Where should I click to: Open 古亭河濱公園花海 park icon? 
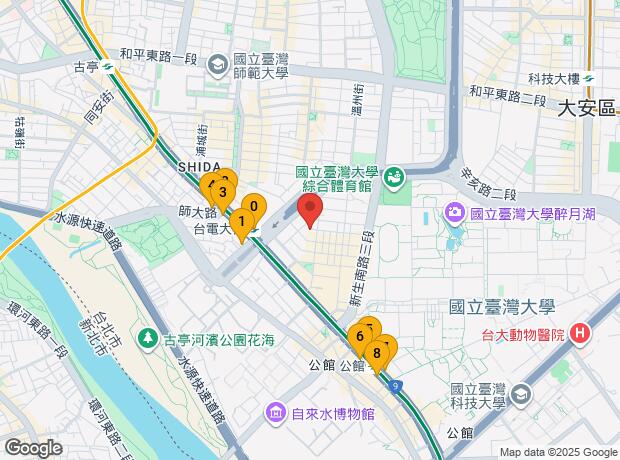(147, 340)
